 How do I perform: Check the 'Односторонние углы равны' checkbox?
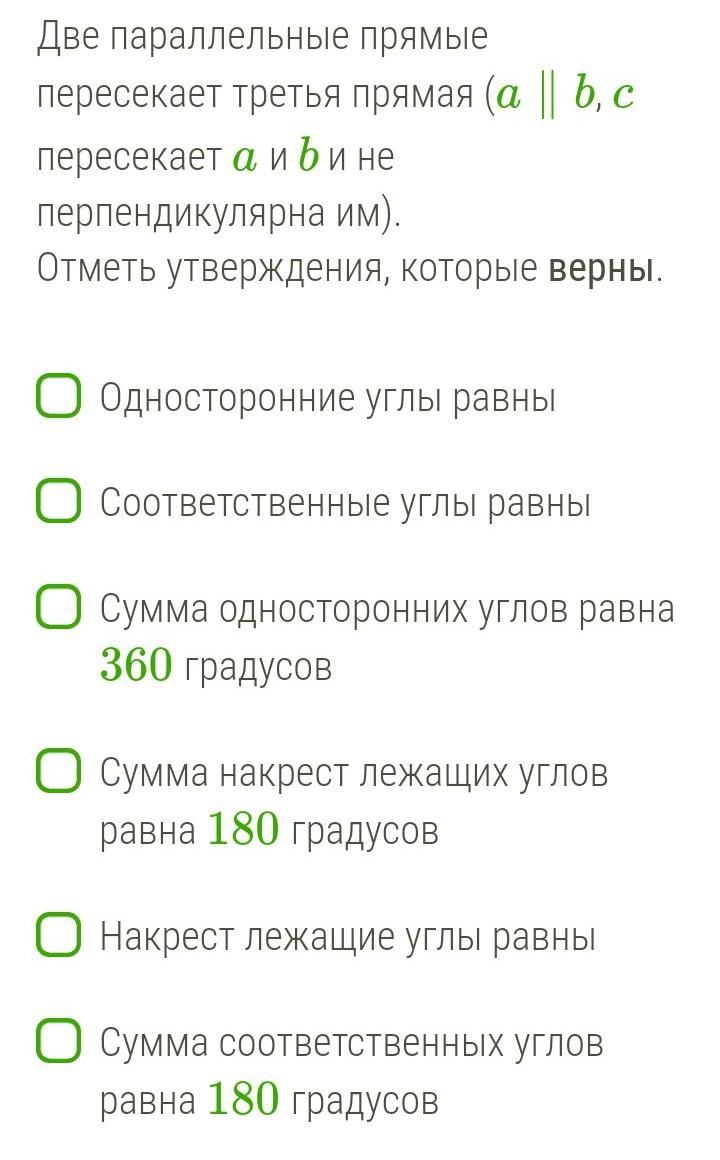58,396
